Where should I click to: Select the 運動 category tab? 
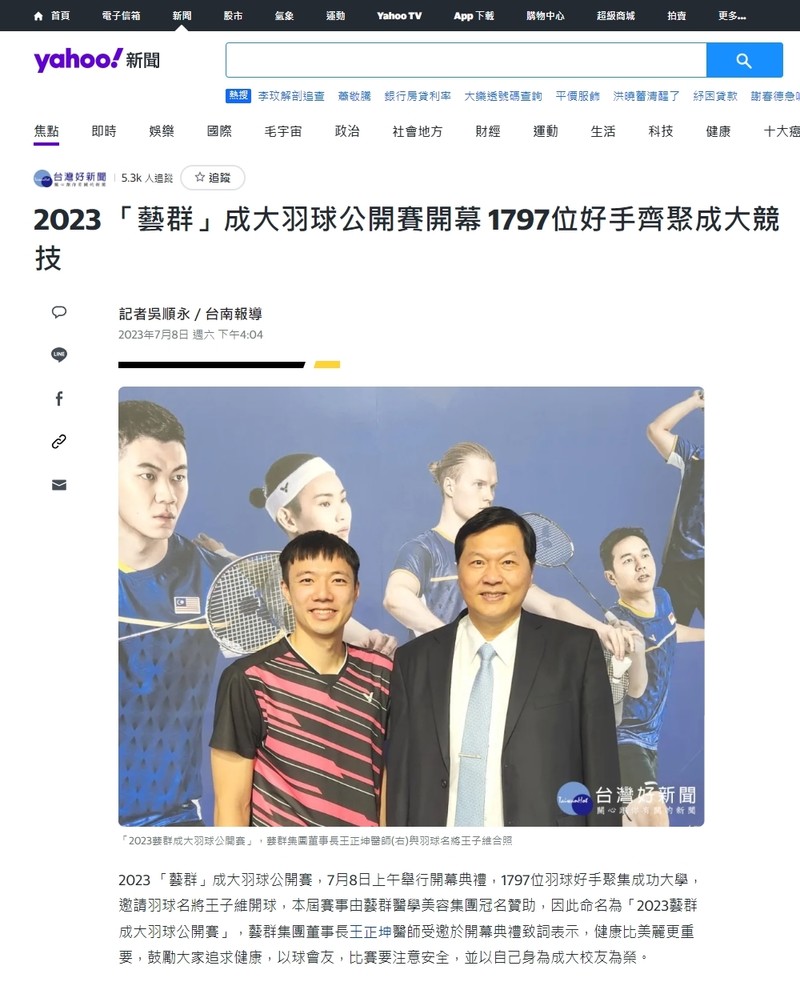[x=545, y=131]
